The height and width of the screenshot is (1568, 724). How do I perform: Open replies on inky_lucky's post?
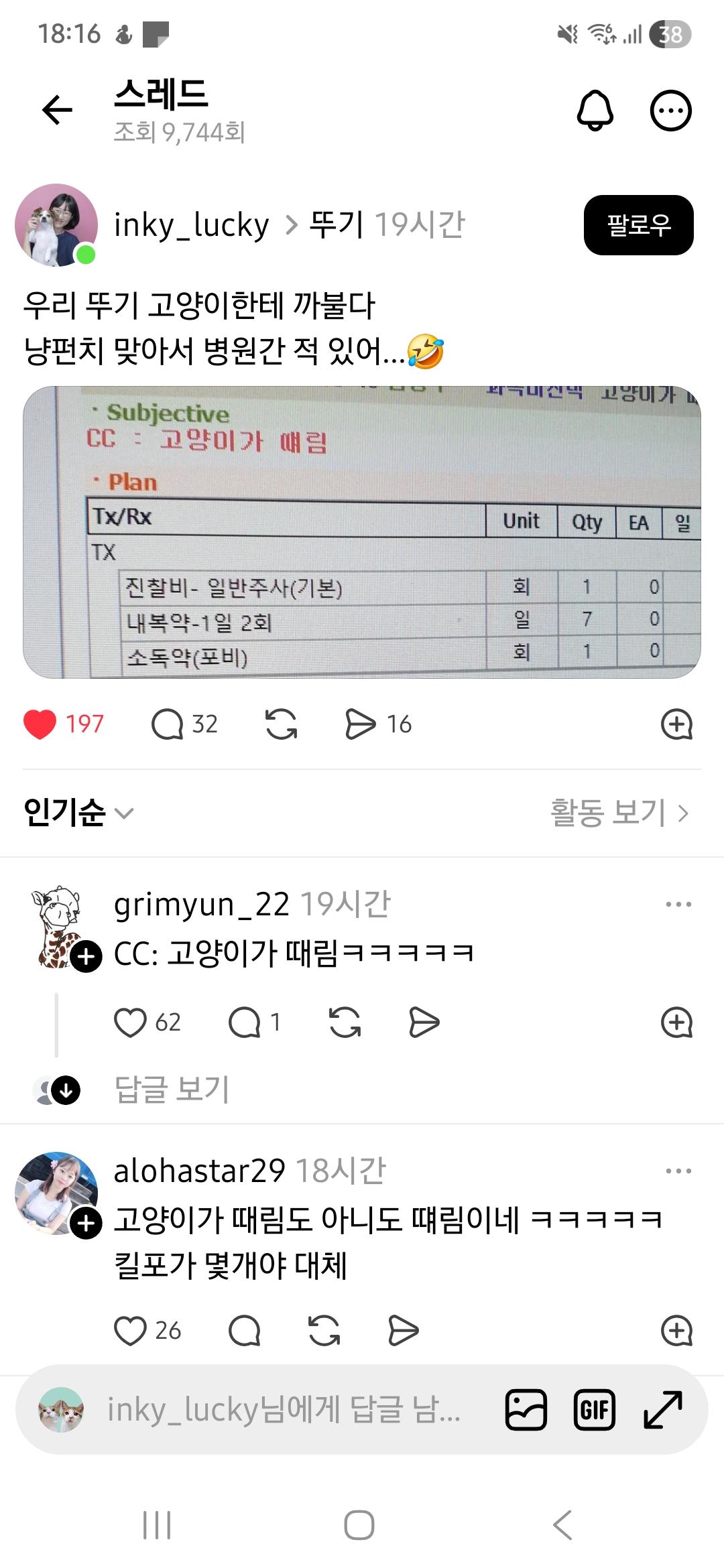168,724
